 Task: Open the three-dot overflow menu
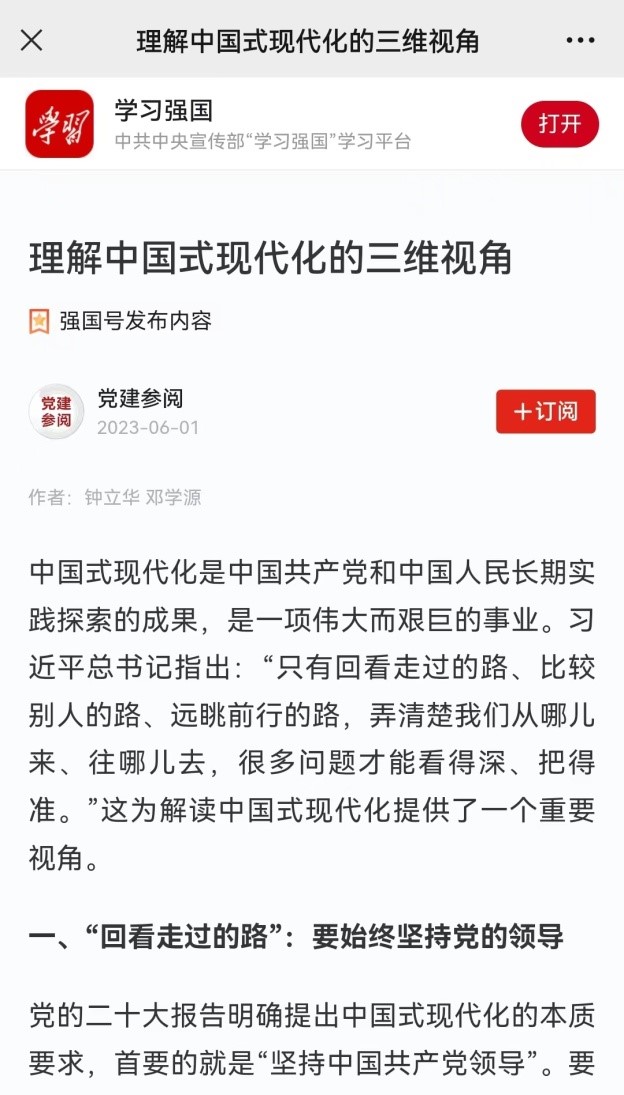580,40
